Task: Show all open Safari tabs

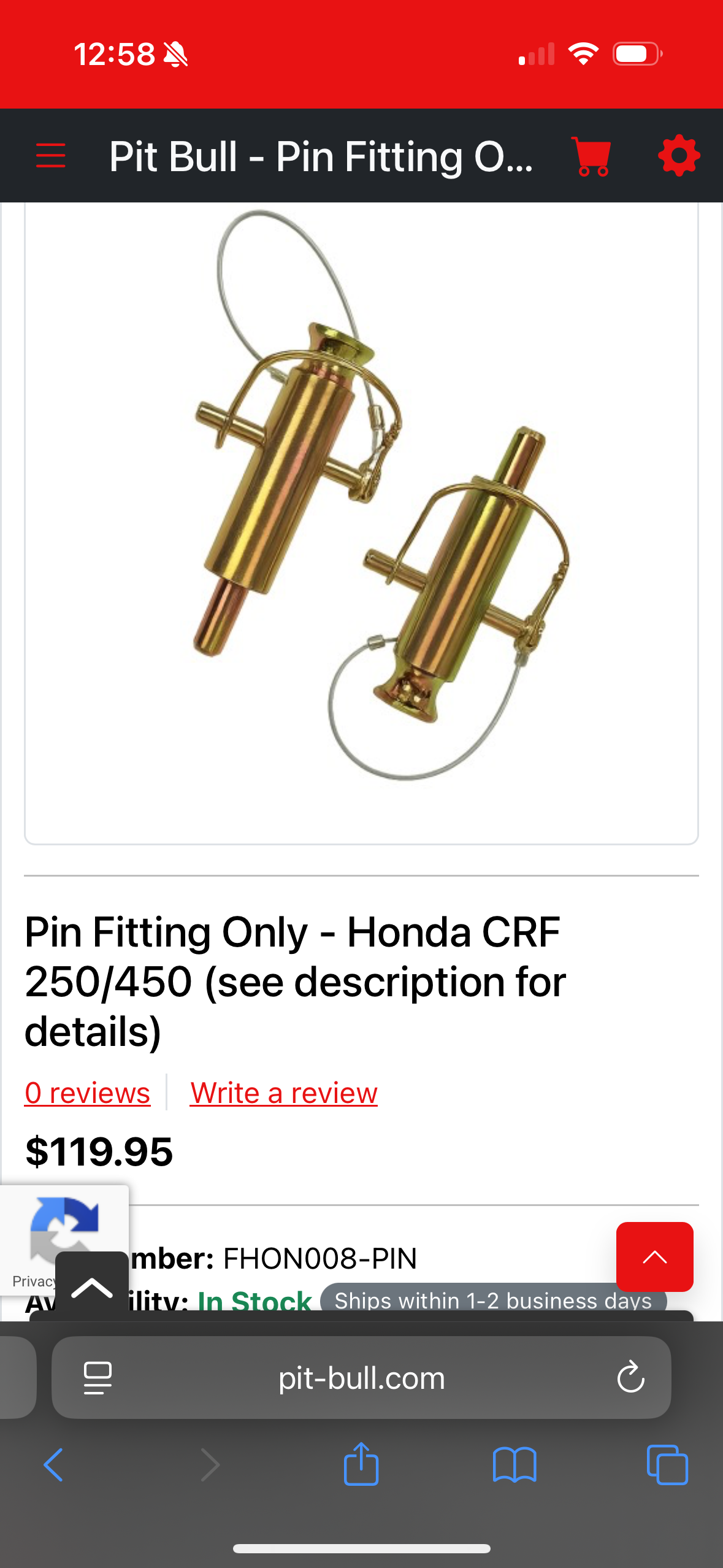Action: [667, 1465]
